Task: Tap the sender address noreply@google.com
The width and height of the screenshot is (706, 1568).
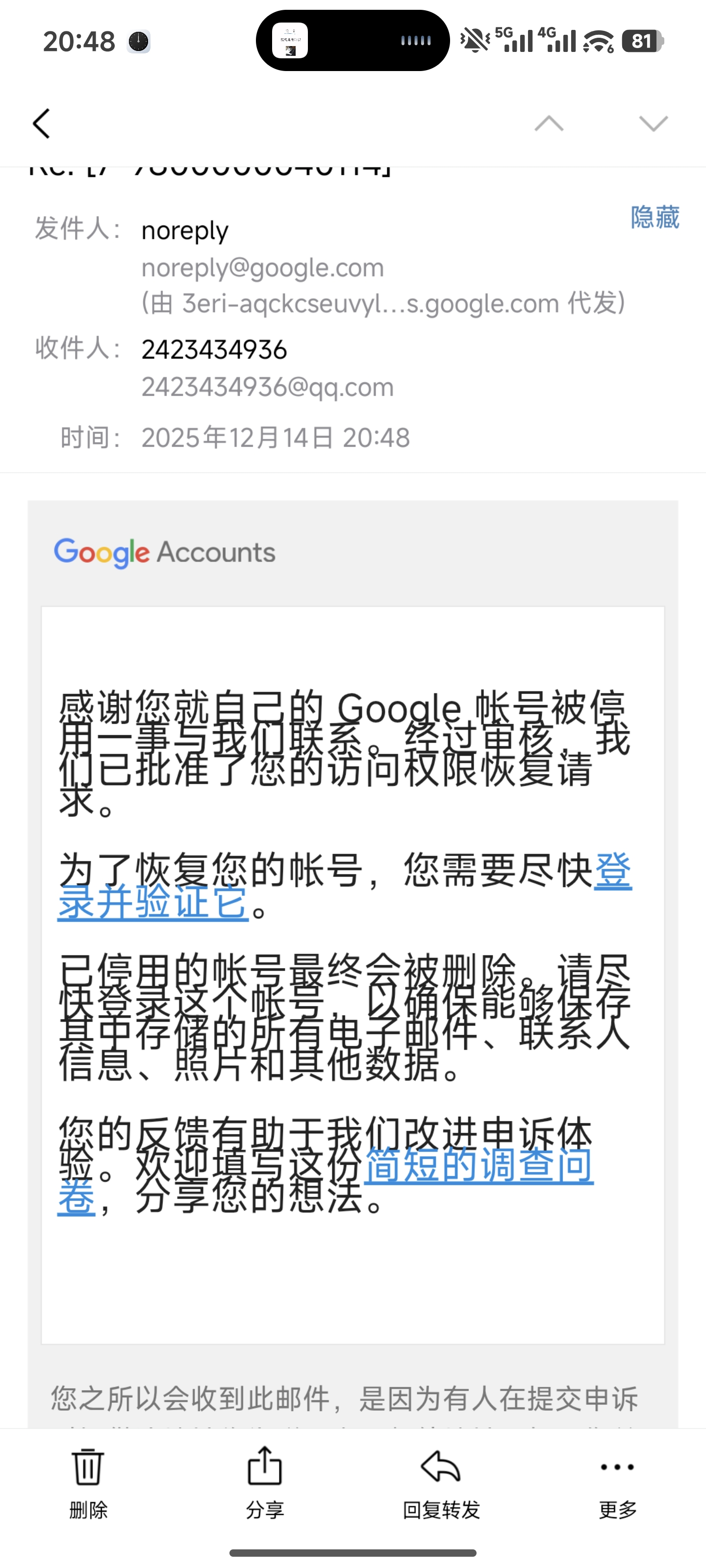Action: point(262,268)
